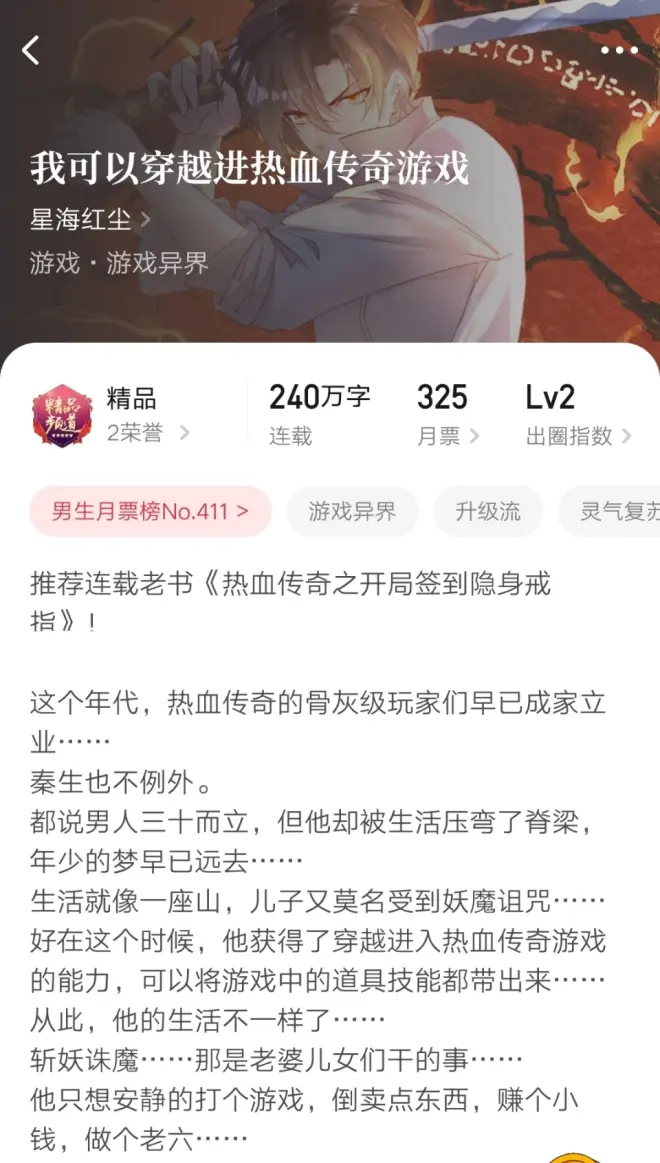Viewport: 660px width, 1163px height.
Task: Open the 游戏·游戏异界 category
Action: click(119, 263)
